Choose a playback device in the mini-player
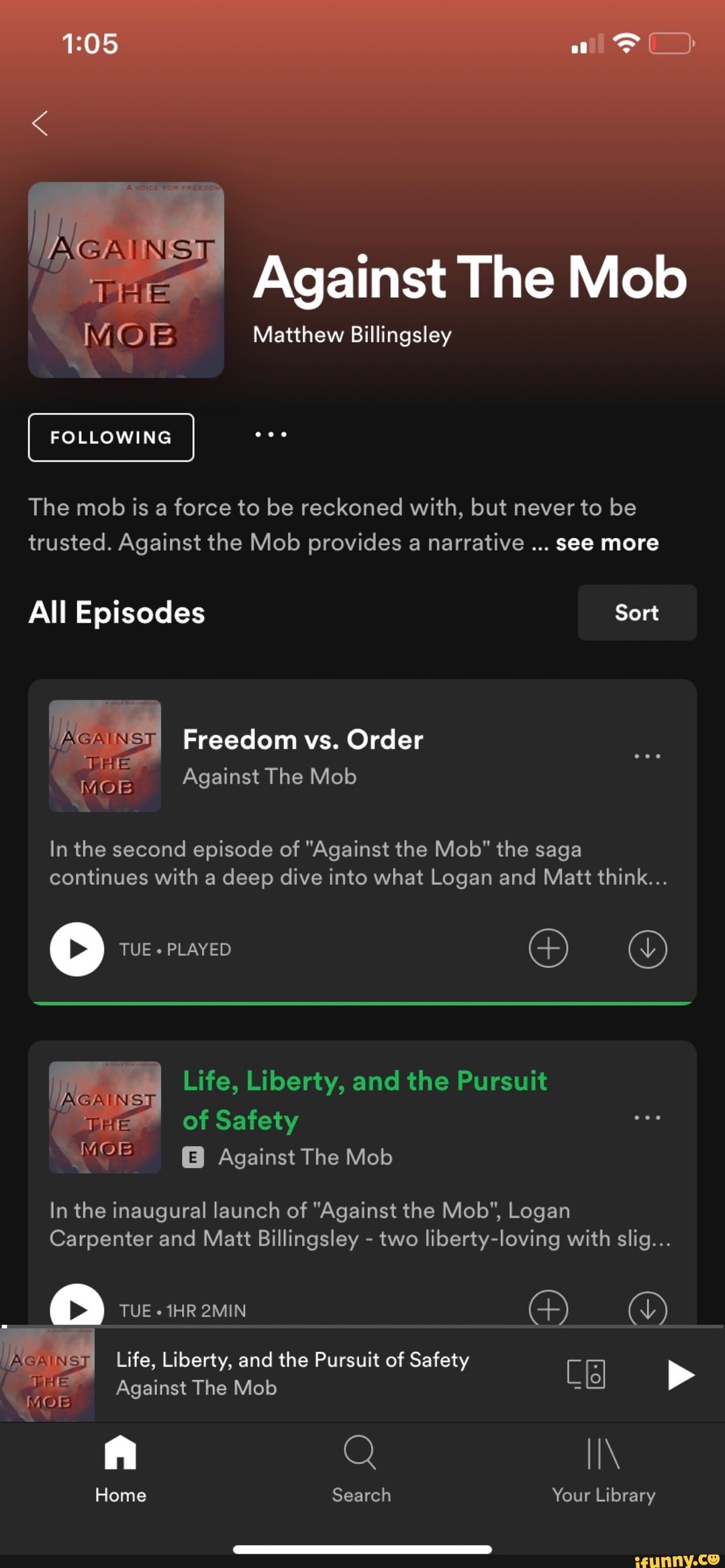The width and height of the screenshot is (725, 1568). pyautogui.click(x=586, y=1374)
